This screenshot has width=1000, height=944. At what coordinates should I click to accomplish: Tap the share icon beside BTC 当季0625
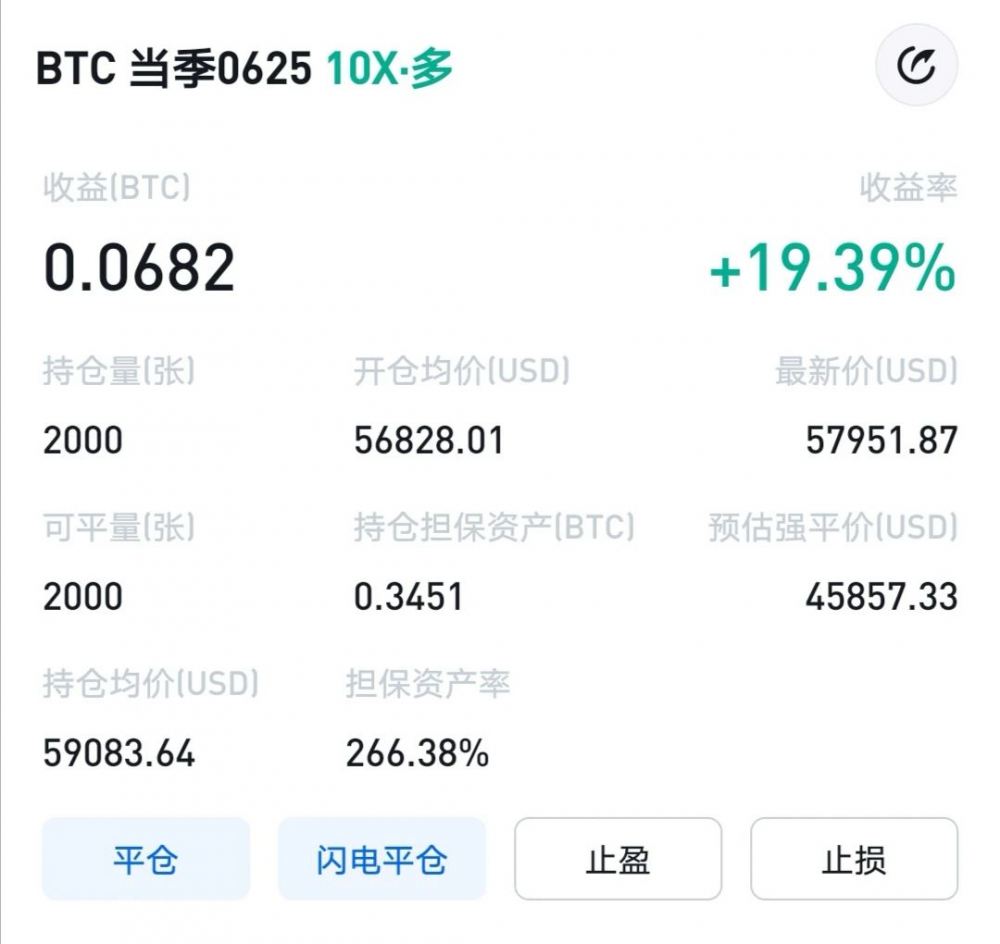click(916, 67)
